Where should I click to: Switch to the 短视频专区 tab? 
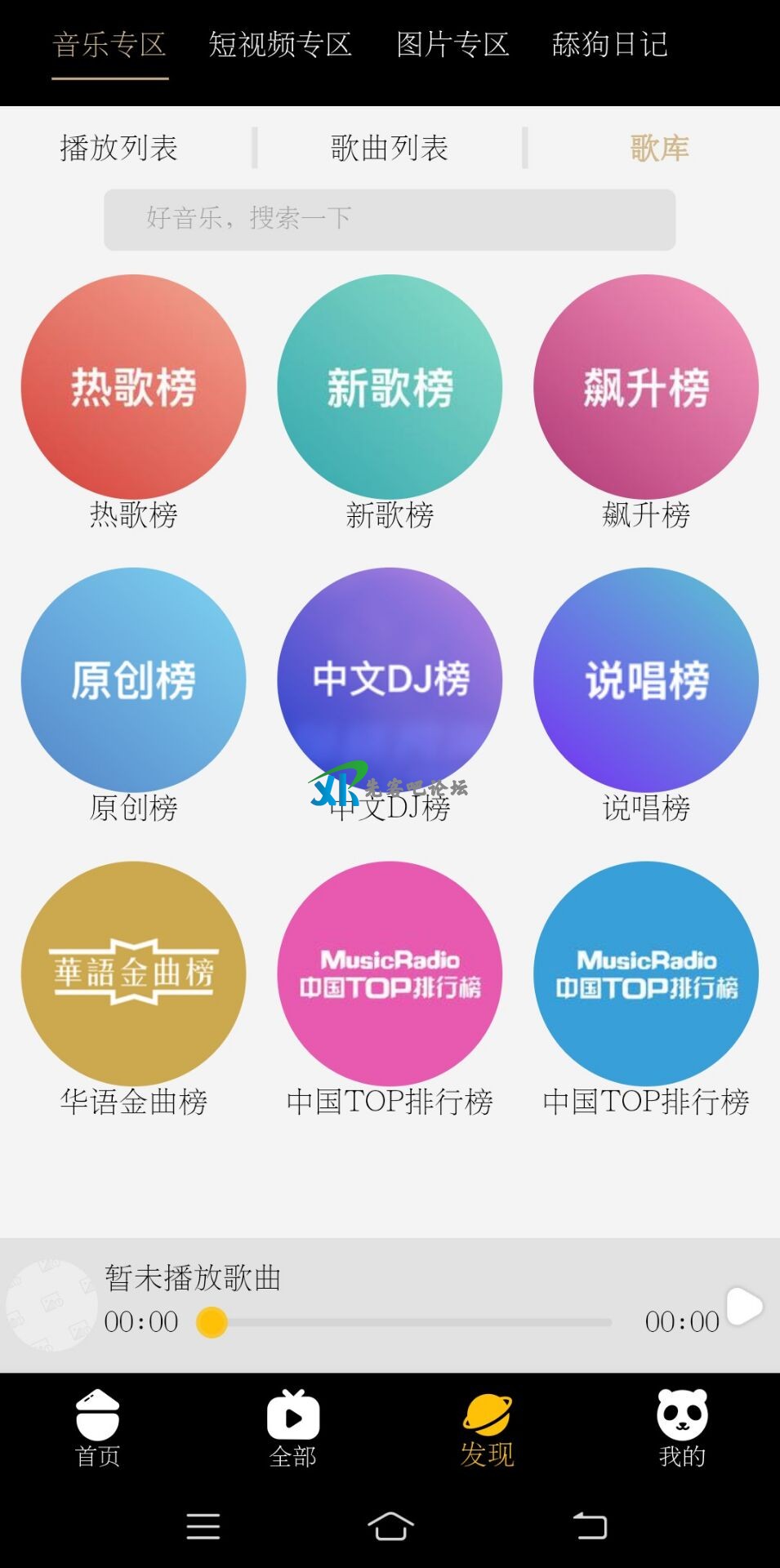pos(280,45)
